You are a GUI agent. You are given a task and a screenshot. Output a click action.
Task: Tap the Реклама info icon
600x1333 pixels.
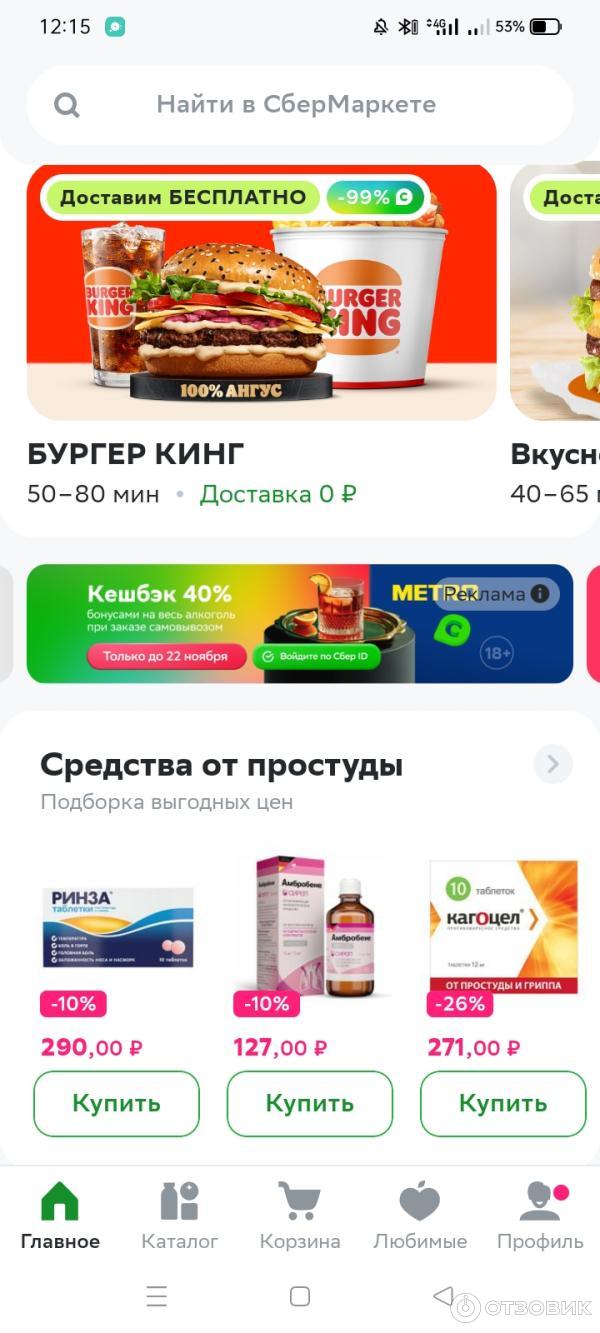pos(540,594)
